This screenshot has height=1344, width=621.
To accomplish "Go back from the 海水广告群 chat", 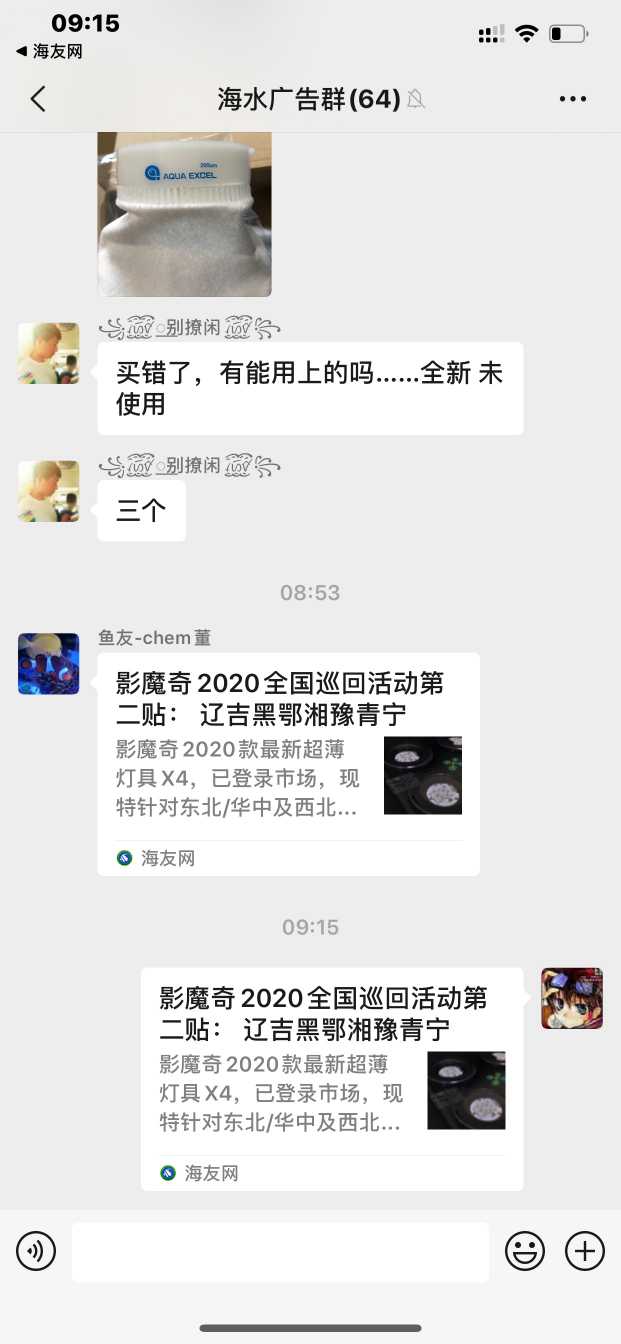I will pos(38,99).
